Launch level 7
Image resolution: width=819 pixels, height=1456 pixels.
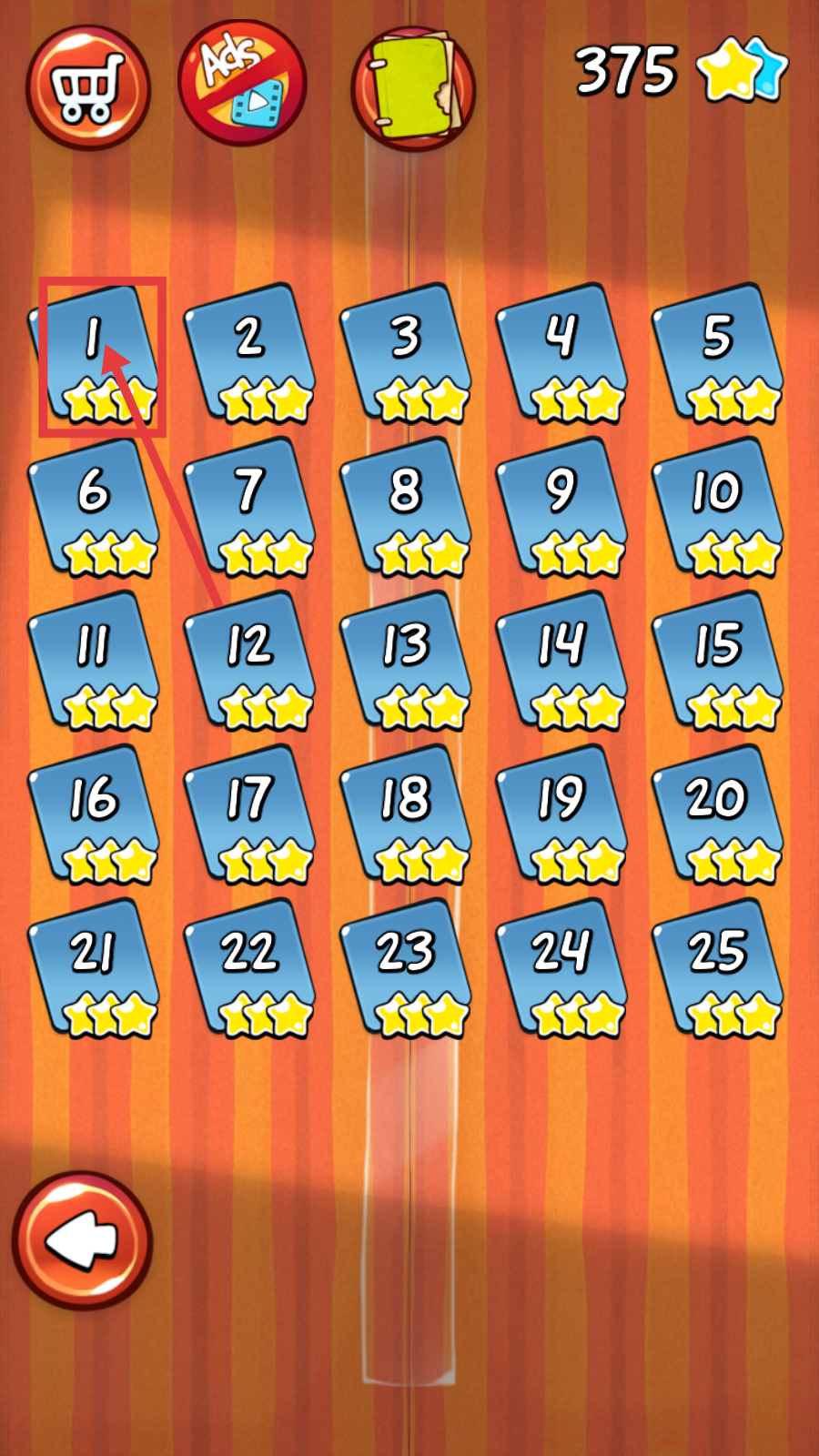point(250,507)
